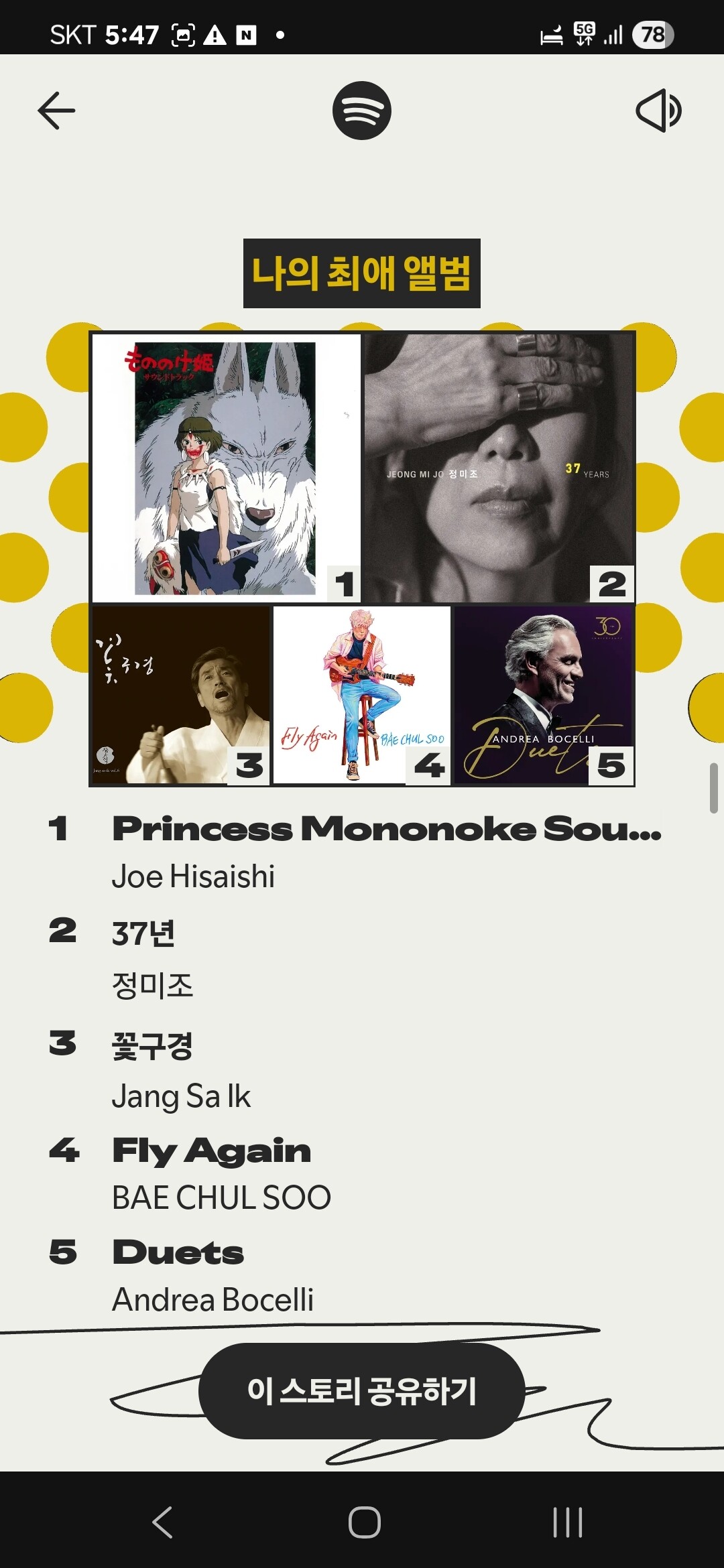724x1568 pixels.
Task: Go to the home screen
Action: click(x=365, y=1522)
